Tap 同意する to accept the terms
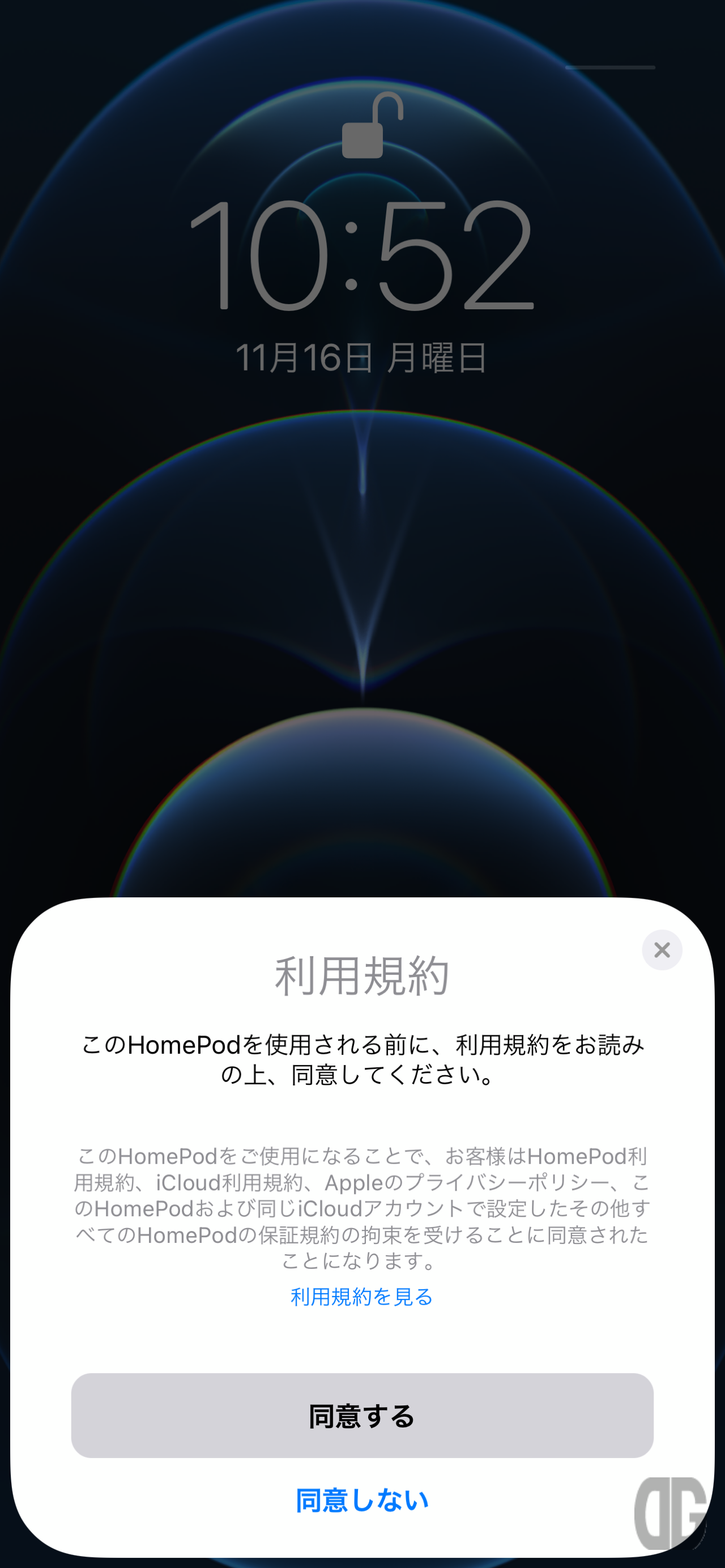Viewport: 725px width, 1568px height. click(362, 1416)
